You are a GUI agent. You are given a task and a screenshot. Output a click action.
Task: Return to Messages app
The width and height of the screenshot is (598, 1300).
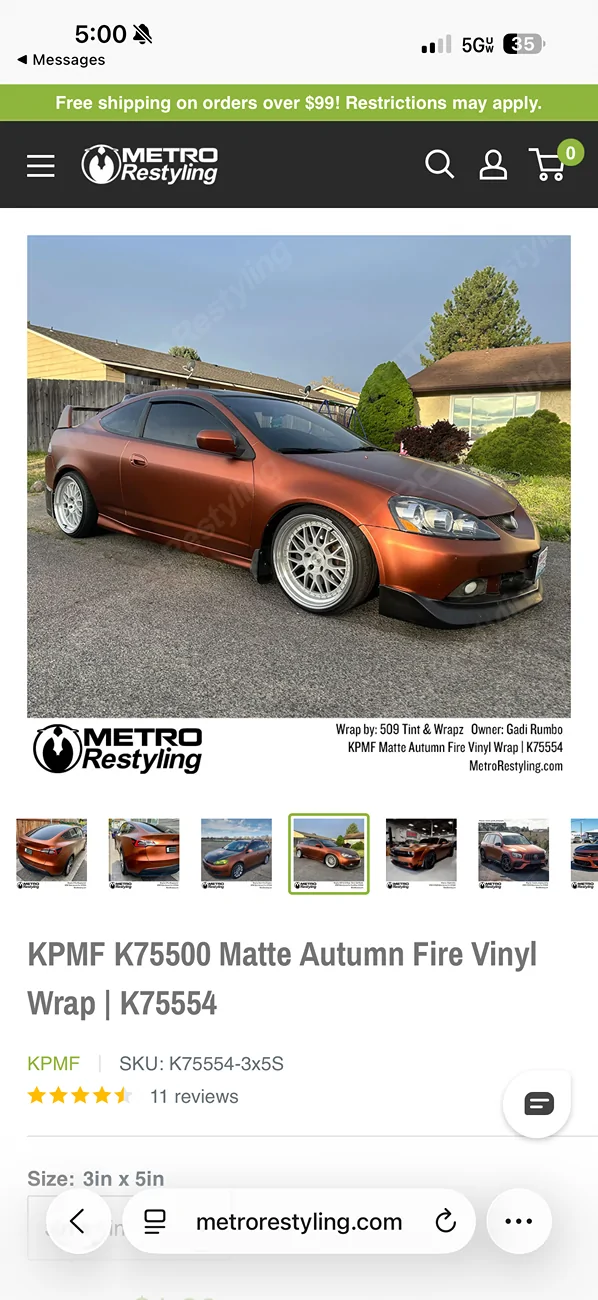[x=61, y=60]
